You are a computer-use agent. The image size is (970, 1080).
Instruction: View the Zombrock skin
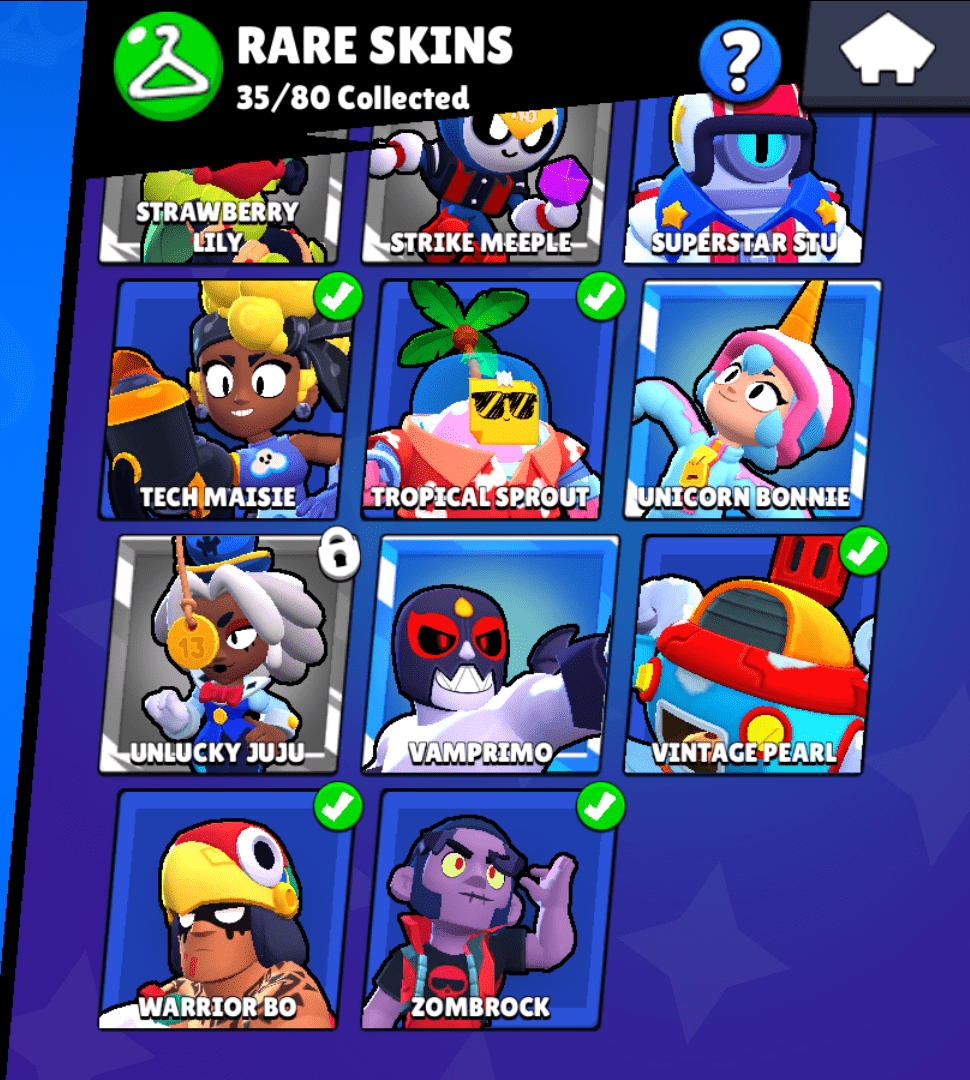coord(488,910)
